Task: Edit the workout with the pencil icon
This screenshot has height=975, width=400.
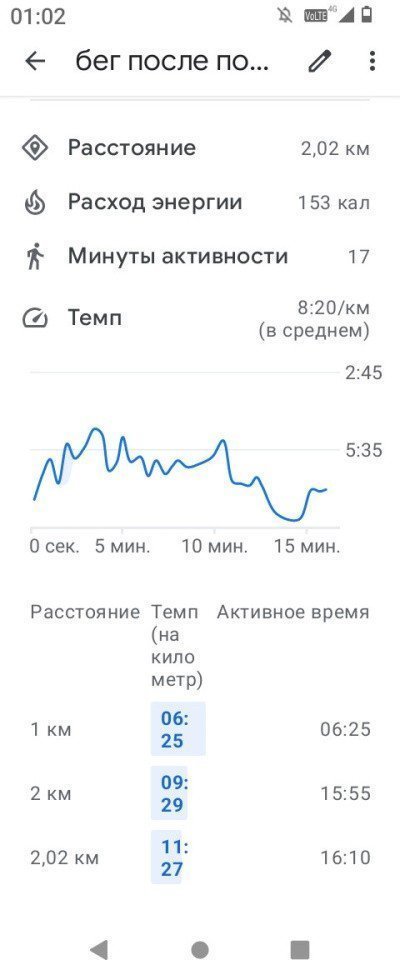Action: tap(320, 61)
